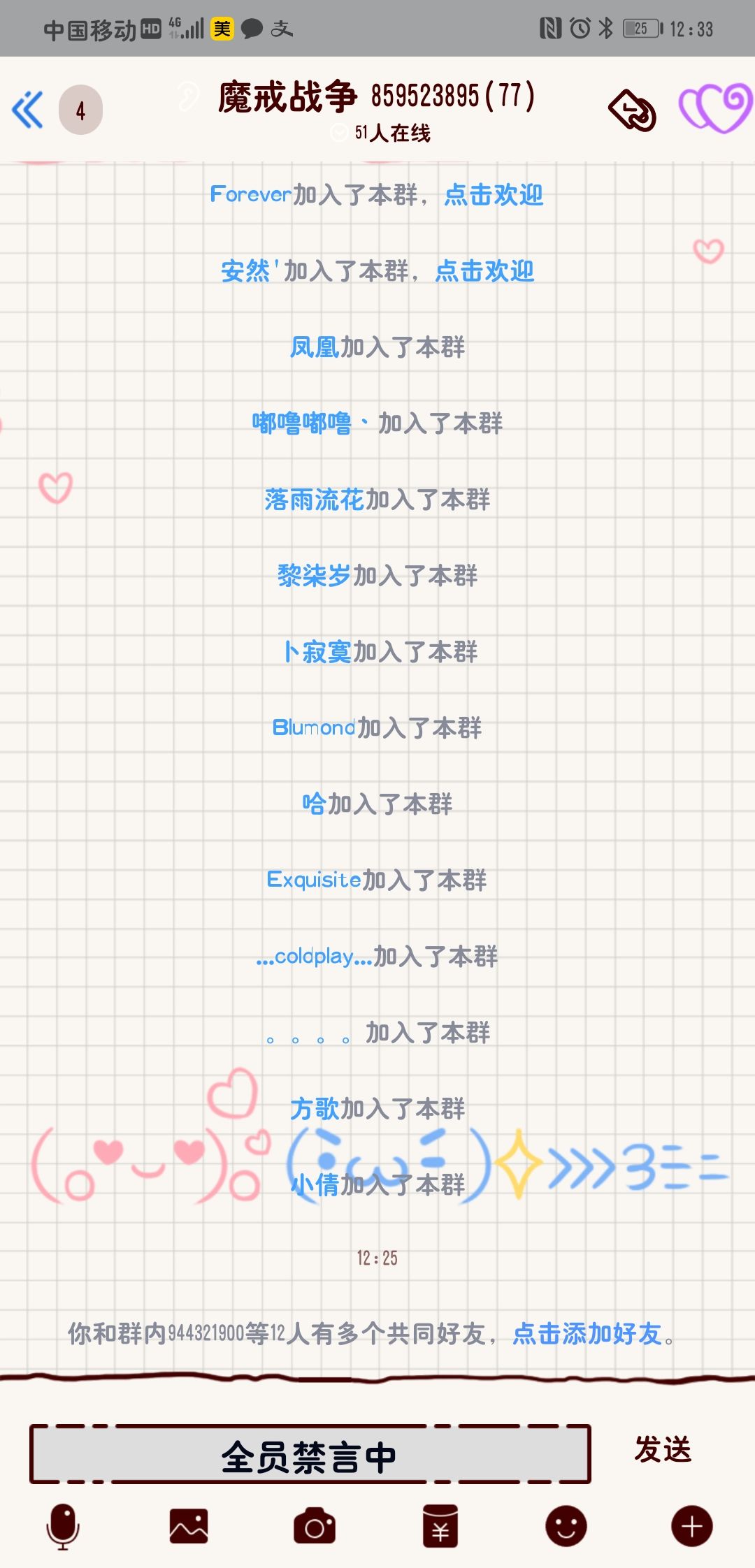Open the plus more-options button

pyautogui.click(x=692, y=1526)
